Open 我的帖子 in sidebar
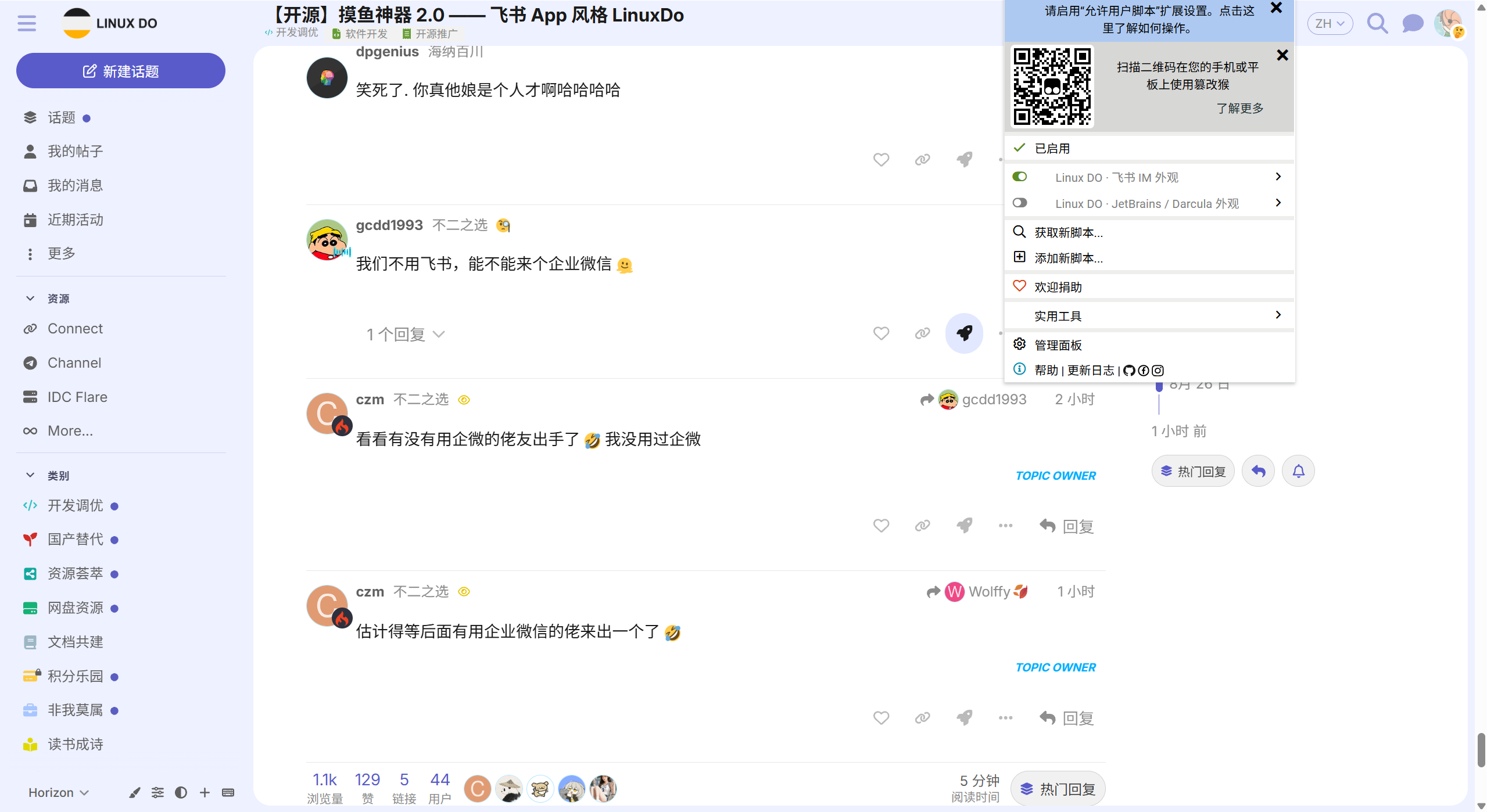1487x812 pixels. click(x=75, y=151)
